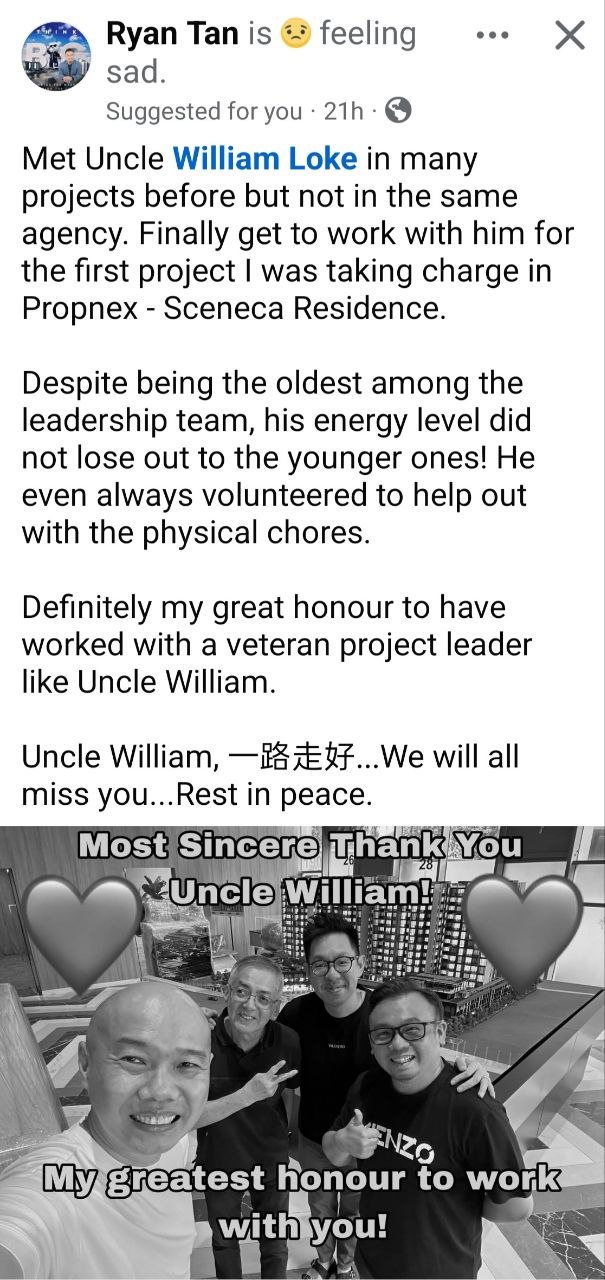605x1280 pixels.
Task: Open the post options three-dot menu
Action: tap(492, 35)
